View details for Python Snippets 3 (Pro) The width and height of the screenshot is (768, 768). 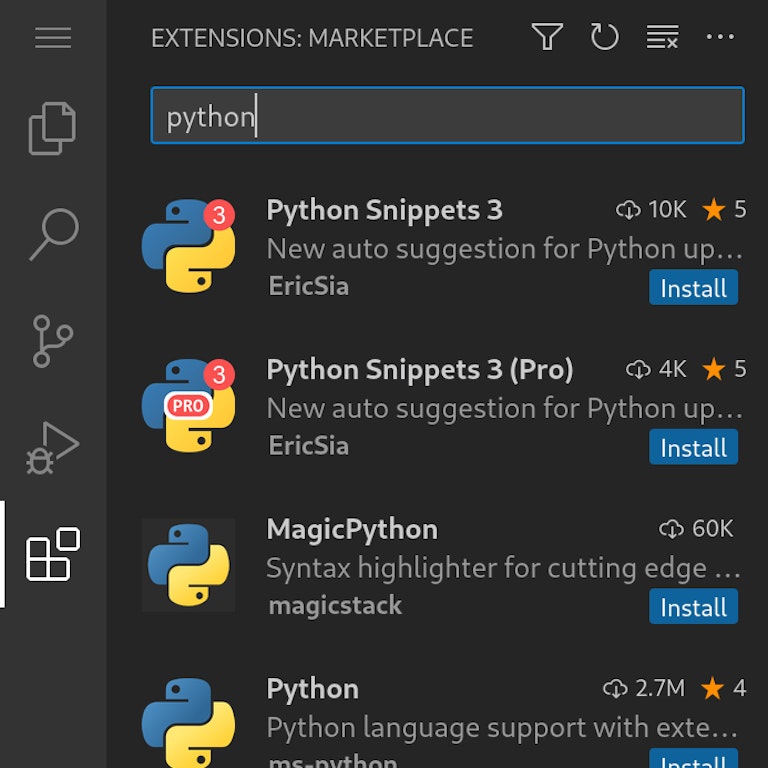point(419,370)
